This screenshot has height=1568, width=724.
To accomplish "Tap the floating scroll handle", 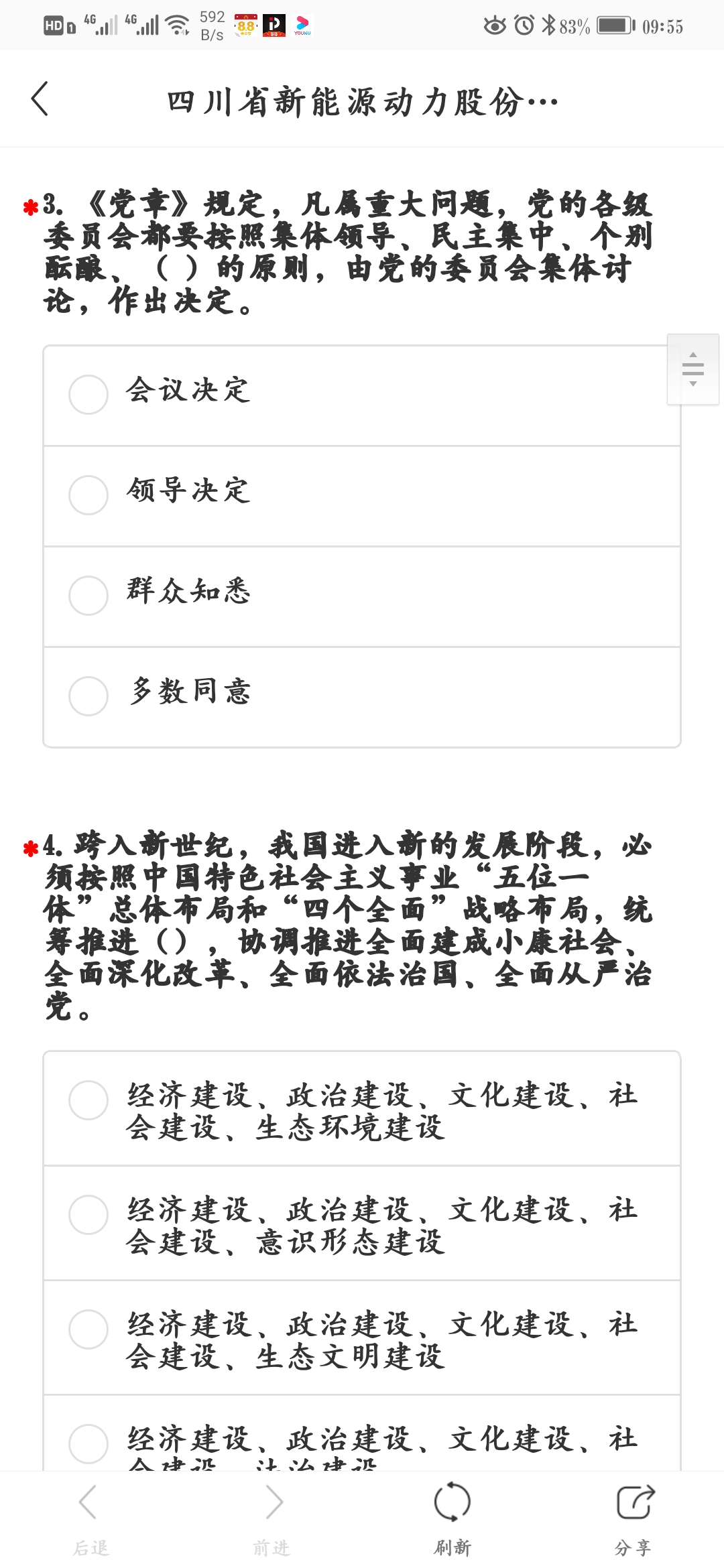I will click(692, 369).
